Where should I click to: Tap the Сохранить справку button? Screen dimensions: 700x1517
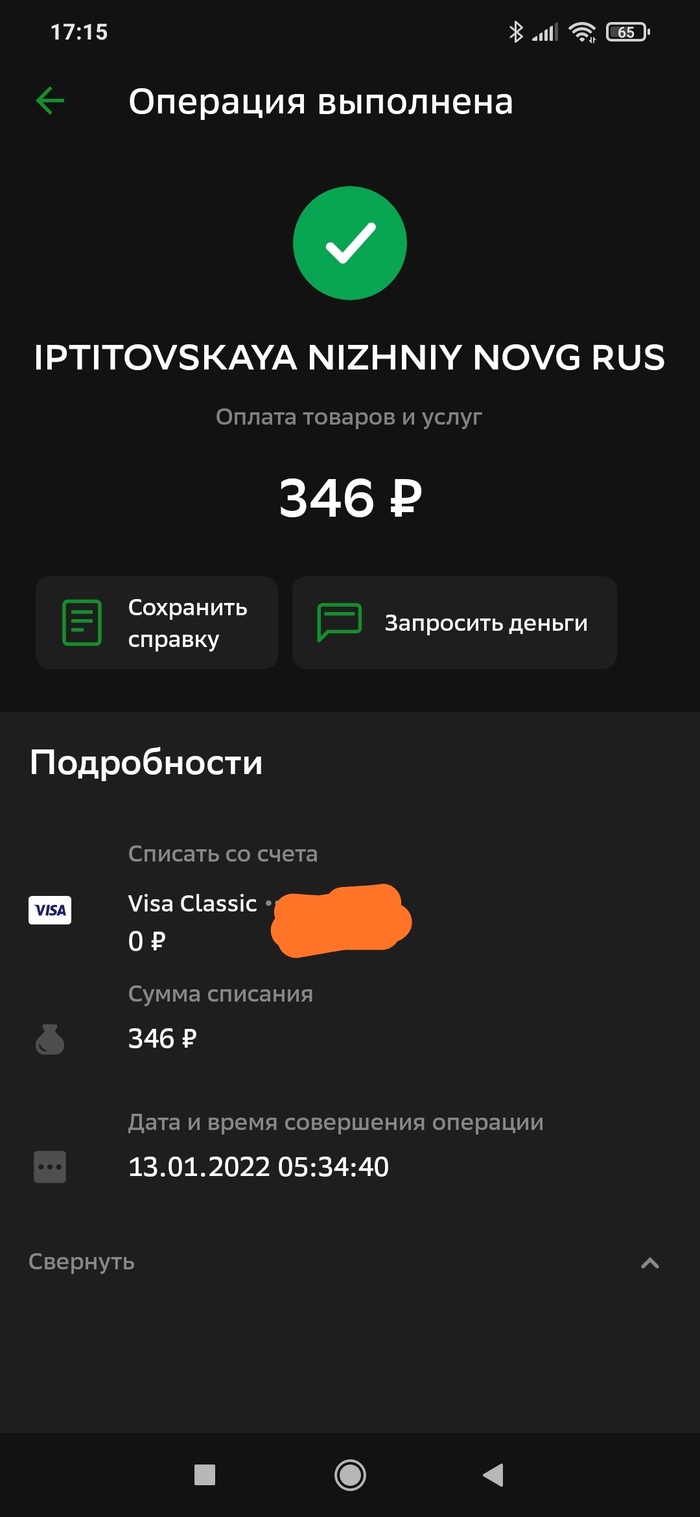(x=157, y=623)
